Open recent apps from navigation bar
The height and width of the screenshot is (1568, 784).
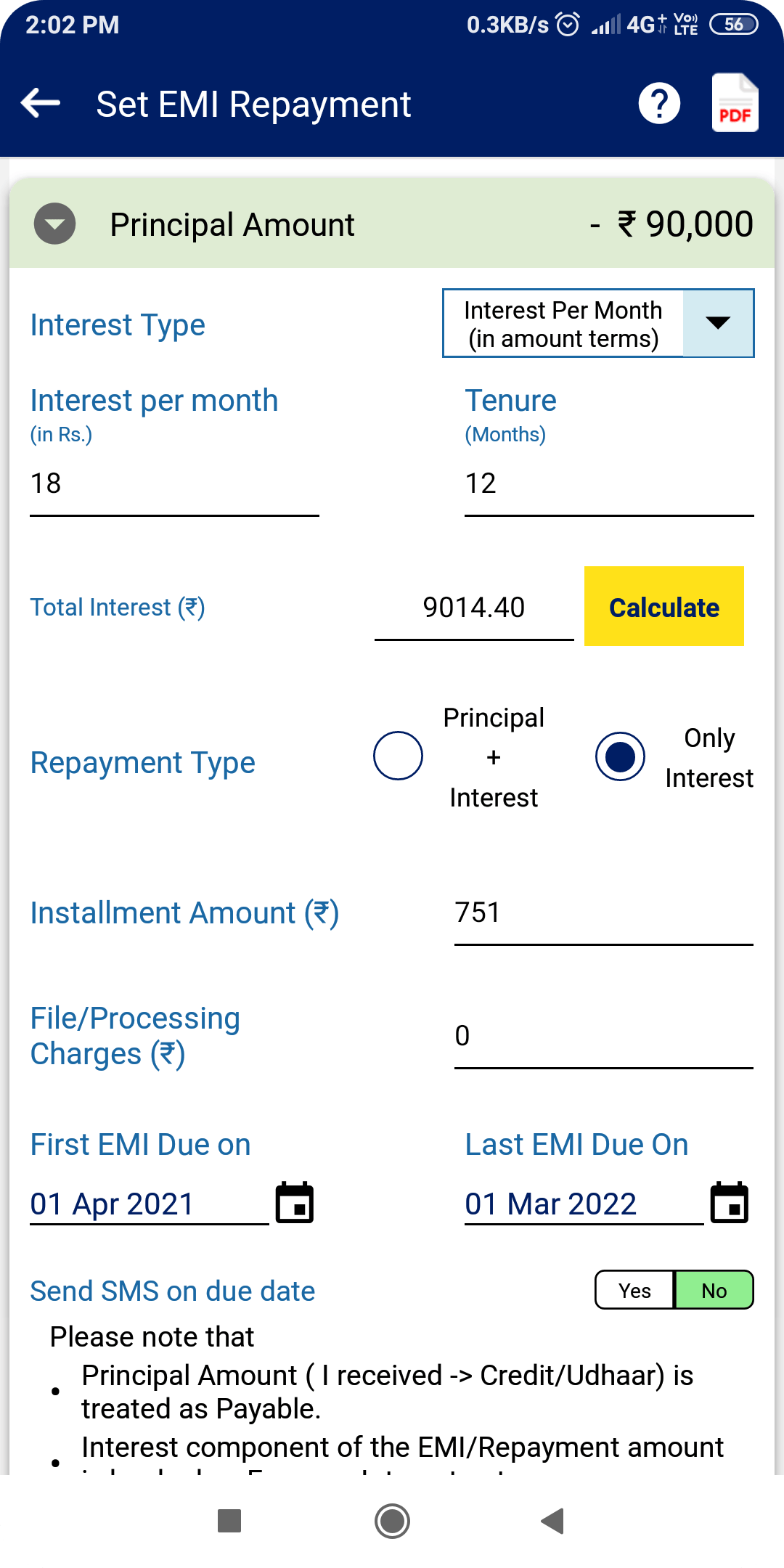(x=229, y=1521)
